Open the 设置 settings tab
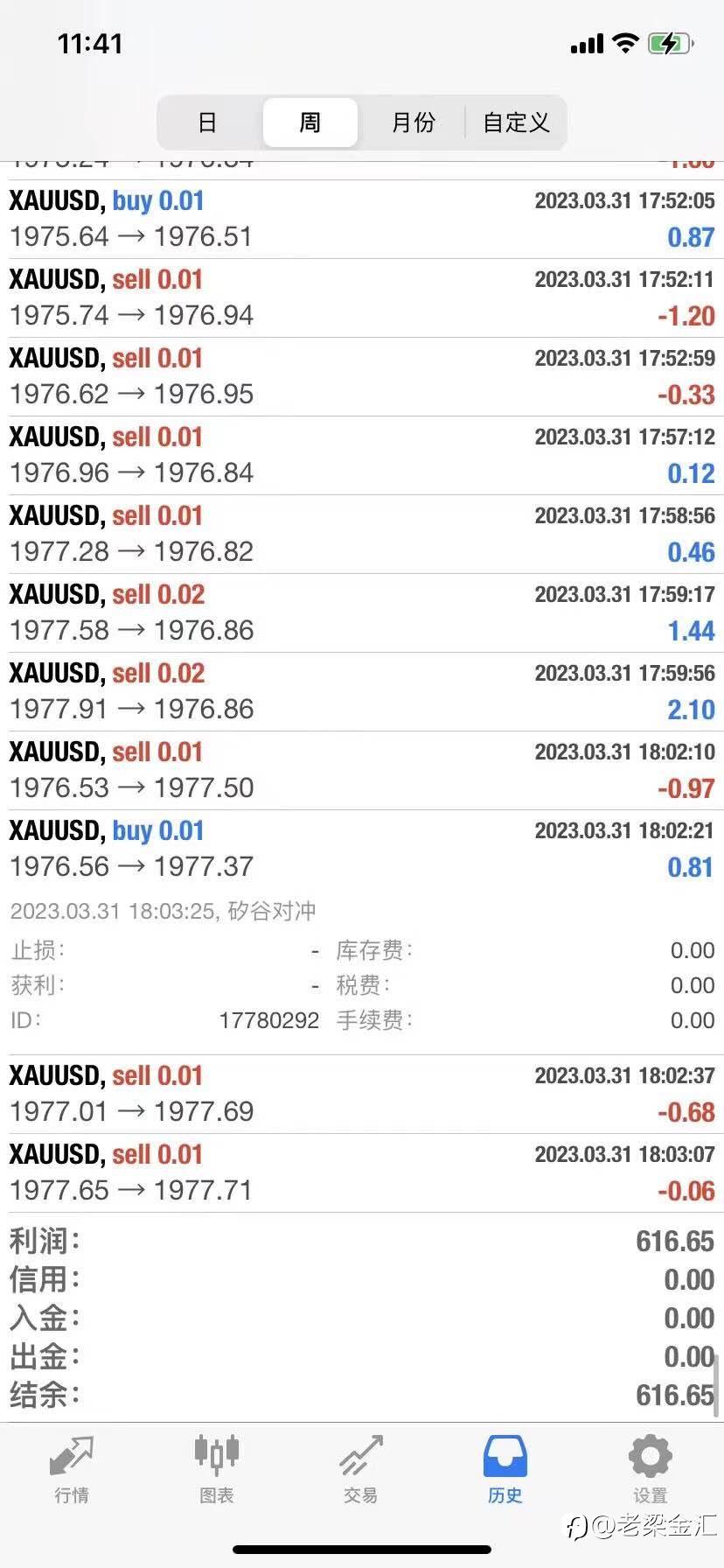Image resolution: width=724 pixels, height=1568 pixels. pos(651,1469)
